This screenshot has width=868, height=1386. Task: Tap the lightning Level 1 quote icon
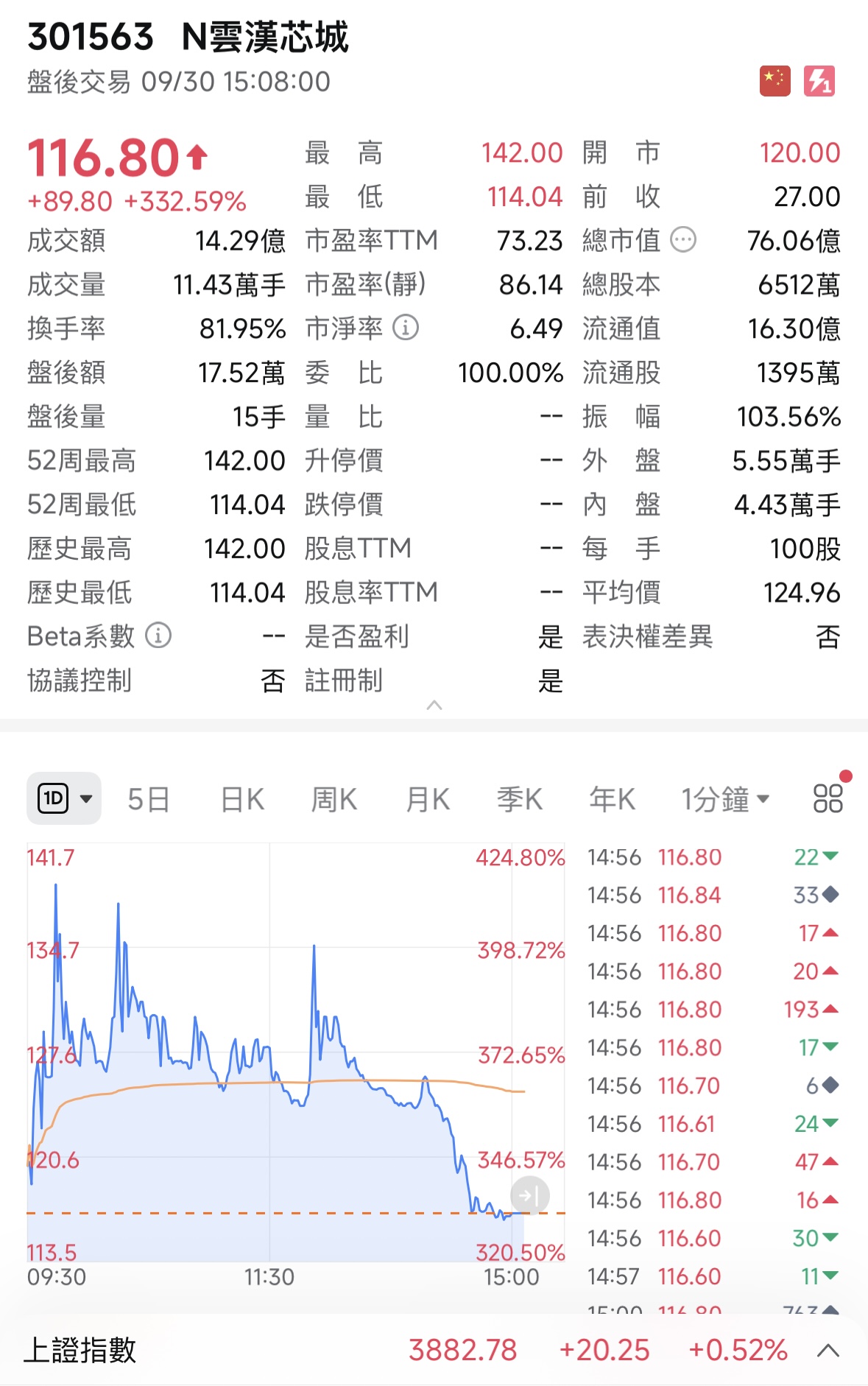point(819,81)
